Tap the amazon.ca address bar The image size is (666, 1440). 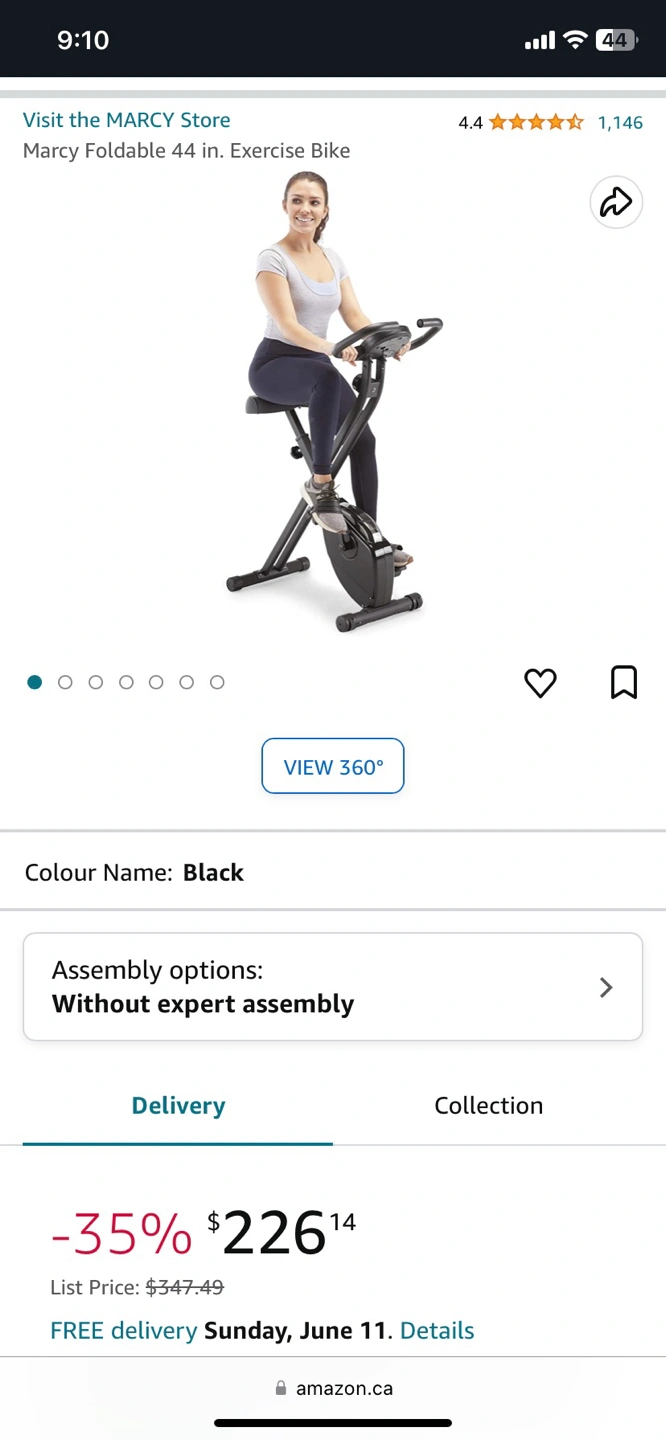click(333, 1388)
